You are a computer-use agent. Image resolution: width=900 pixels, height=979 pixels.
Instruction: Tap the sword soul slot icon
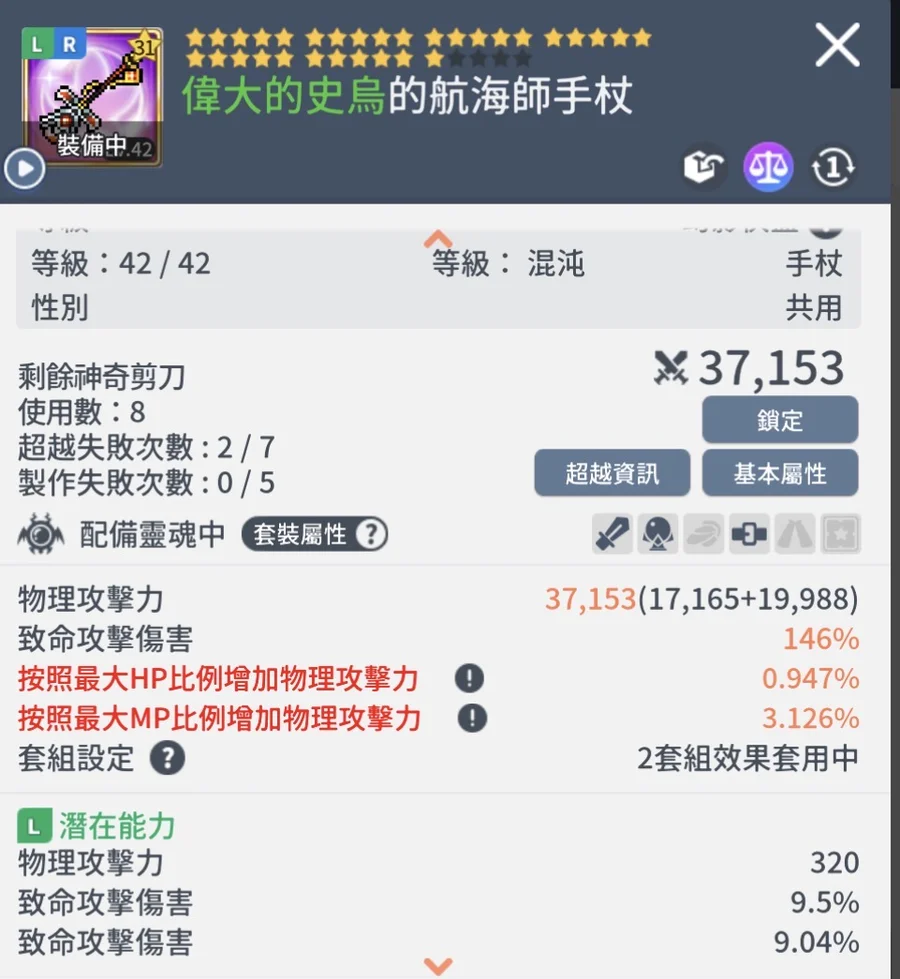tap(612, 535)
